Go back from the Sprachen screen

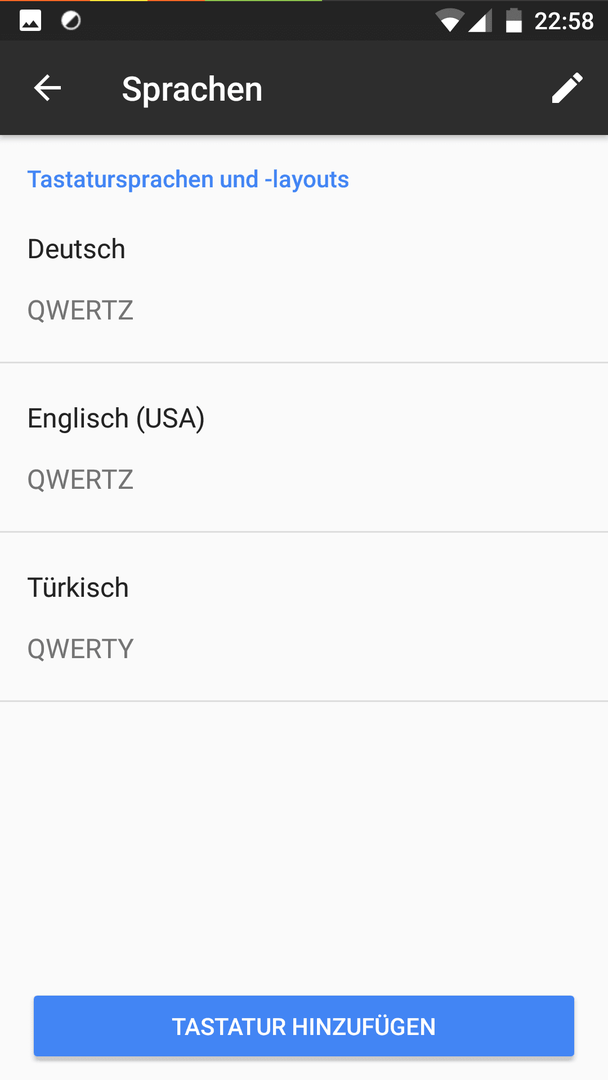pos(48,88)
